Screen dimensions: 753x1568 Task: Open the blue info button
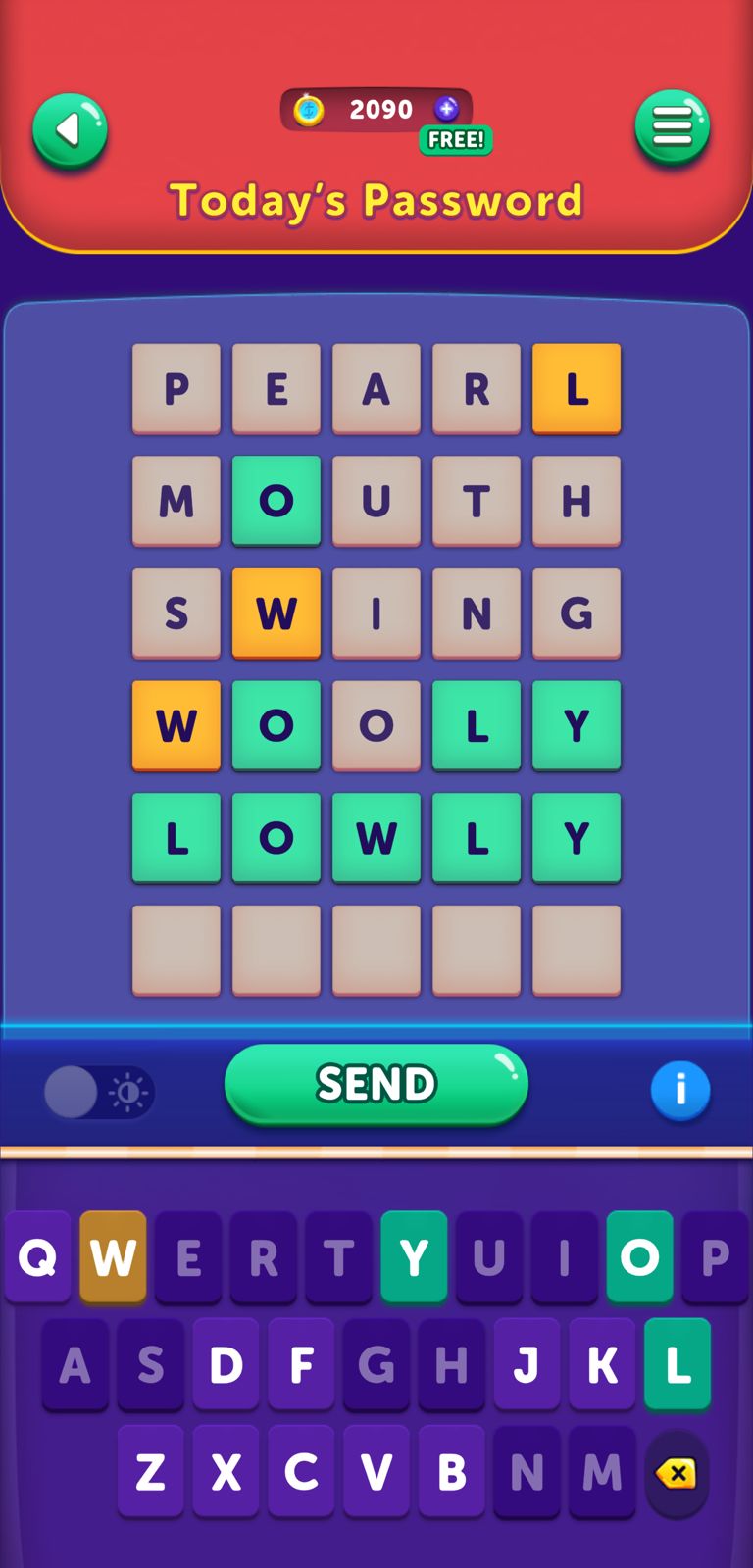coord(679,1090)
